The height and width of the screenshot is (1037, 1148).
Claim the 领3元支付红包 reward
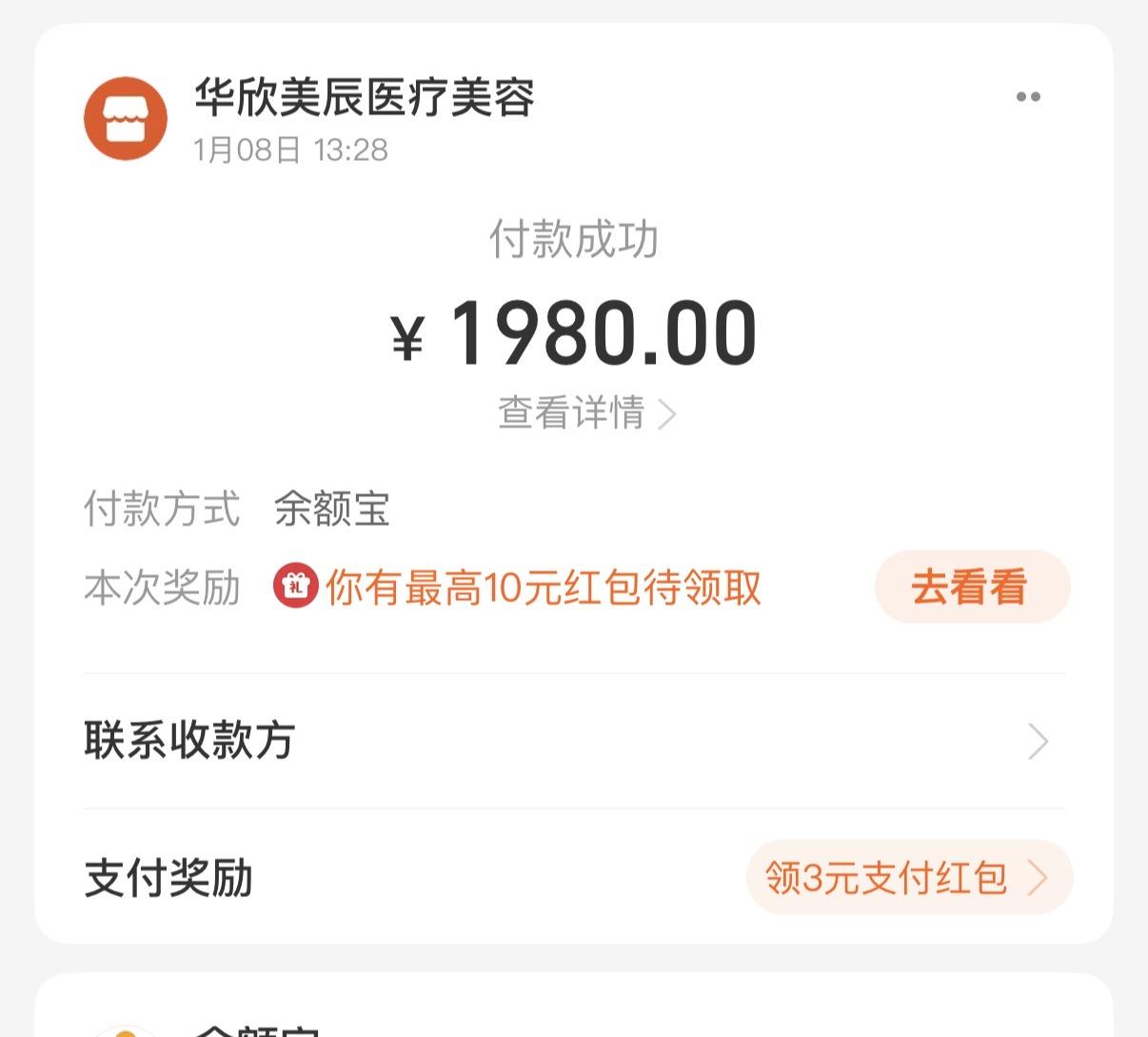pyautogui.click(x=909, y=877)
